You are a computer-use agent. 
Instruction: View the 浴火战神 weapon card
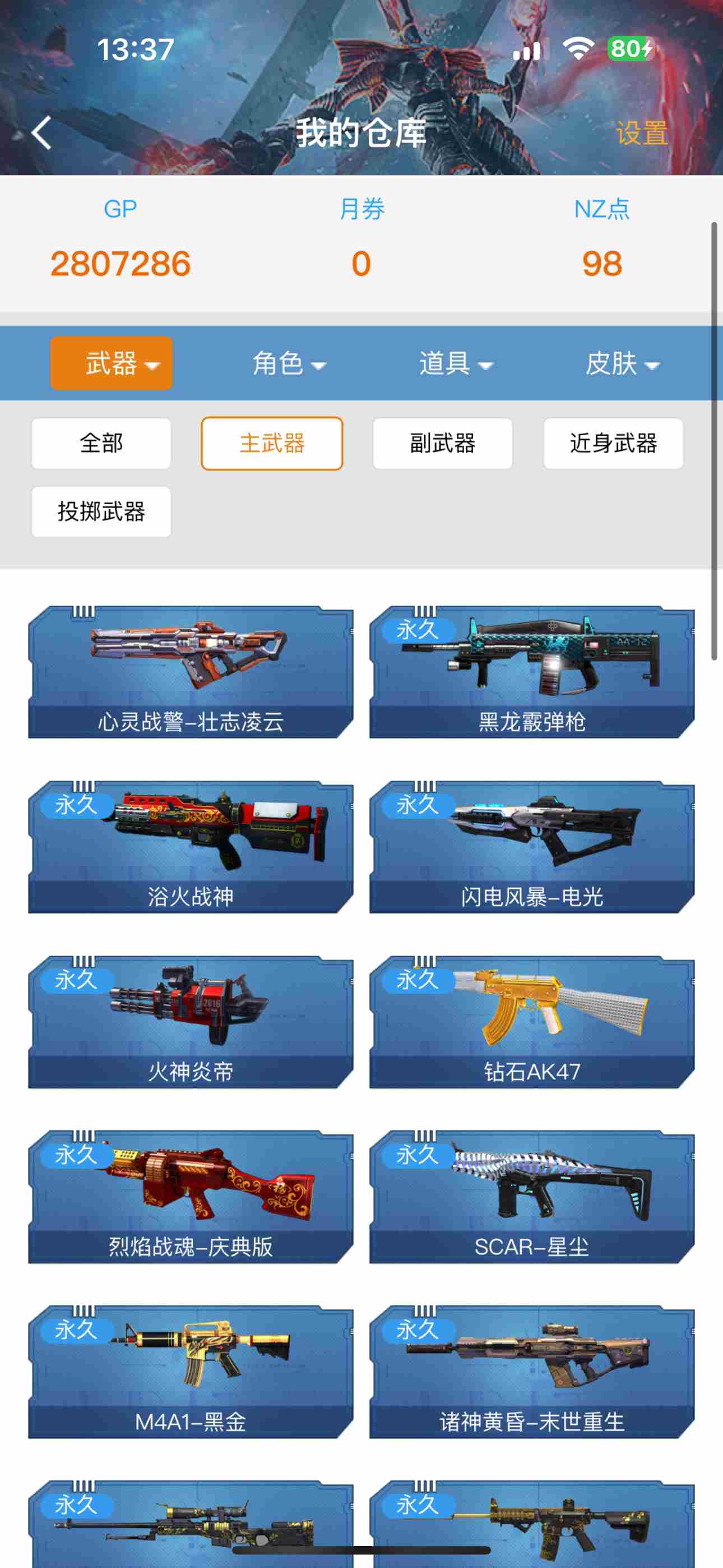(191, 847)
